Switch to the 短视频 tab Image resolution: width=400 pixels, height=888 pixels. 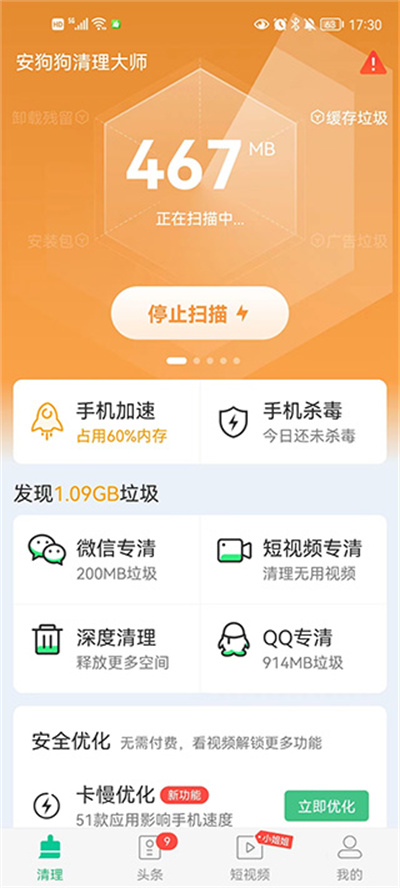click(250, 857)
